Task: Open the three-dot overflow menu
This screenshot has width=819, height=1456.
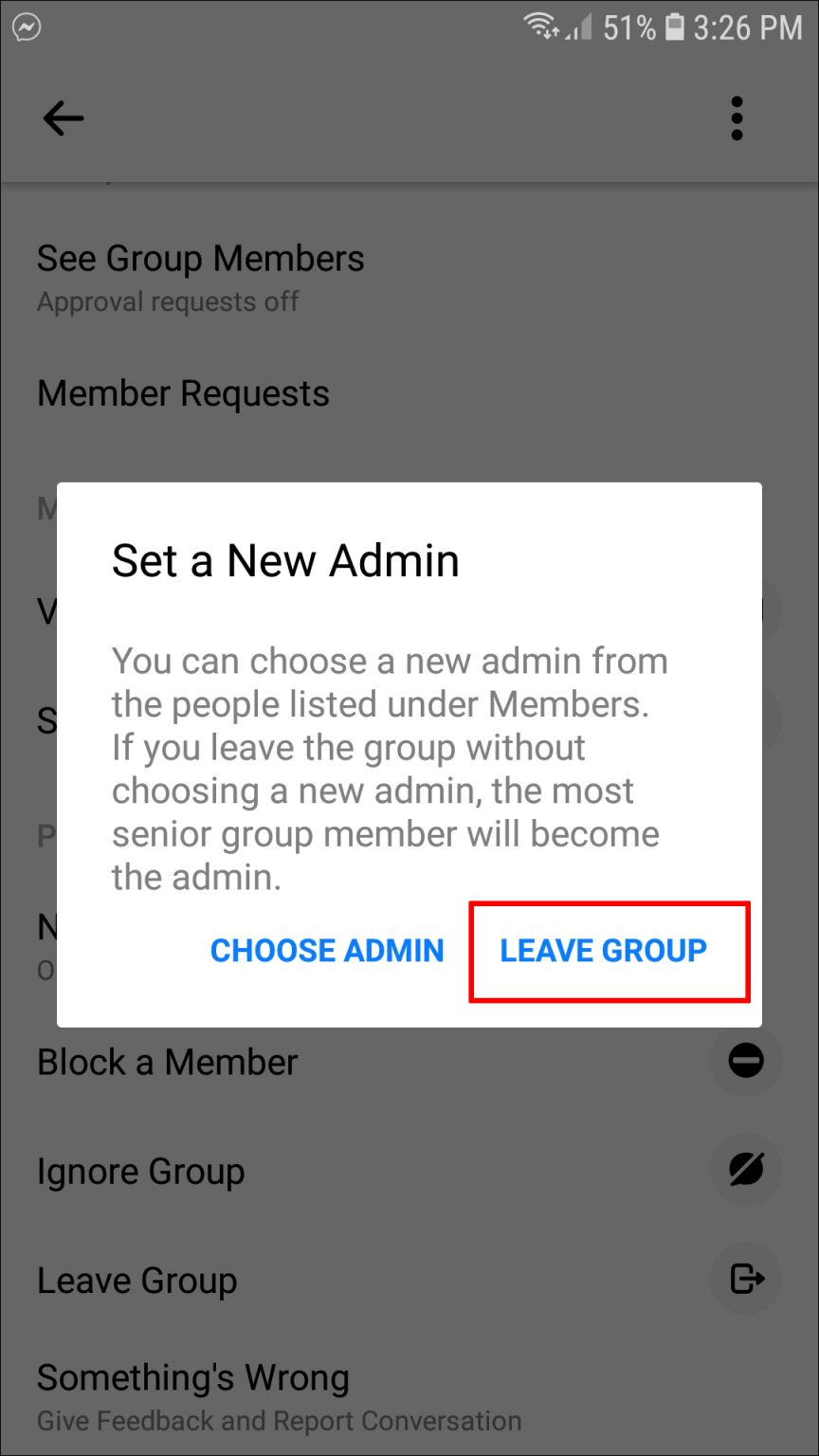Action: point(737,118)
